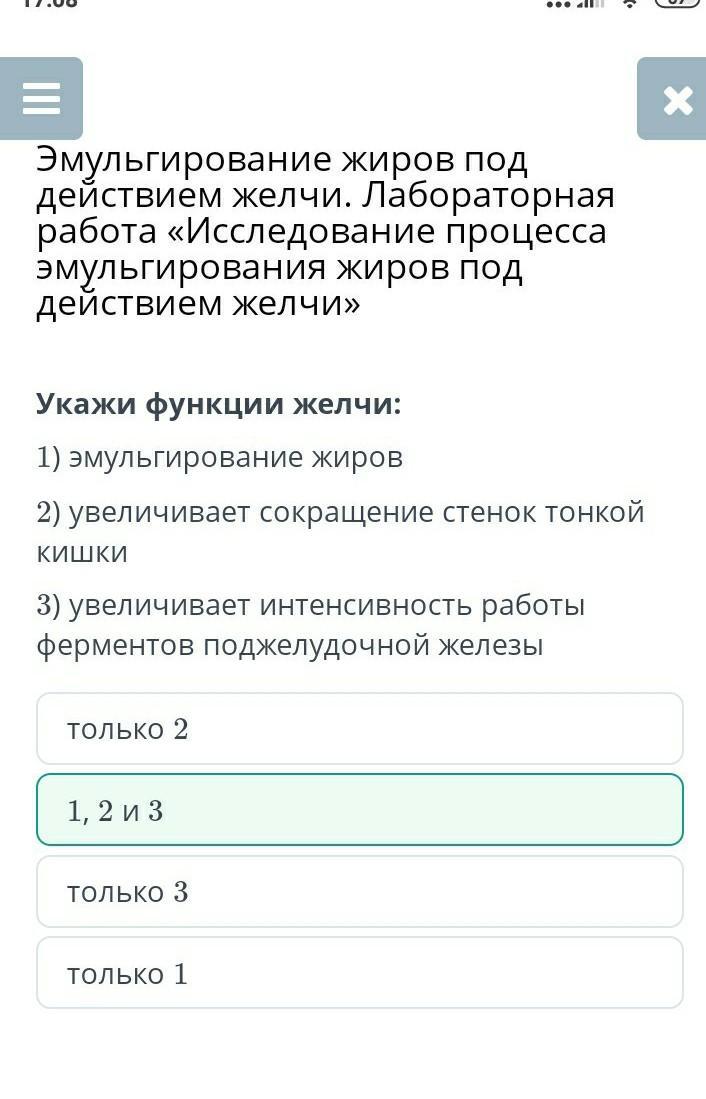Viewport: 706px width, 1099px height.
Task: Pick the answer 'только 3'
Action: 359,891
